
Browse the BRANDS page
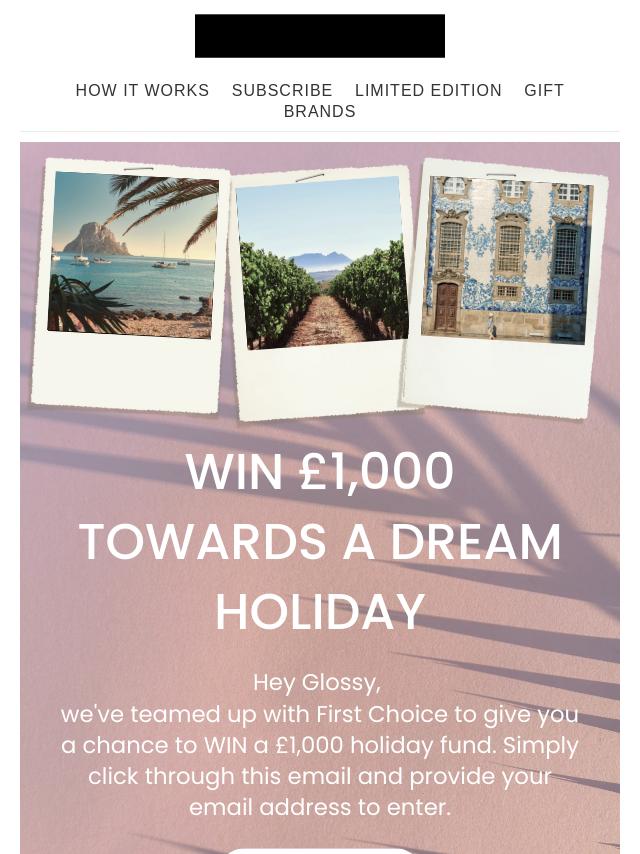coord(320,111)
